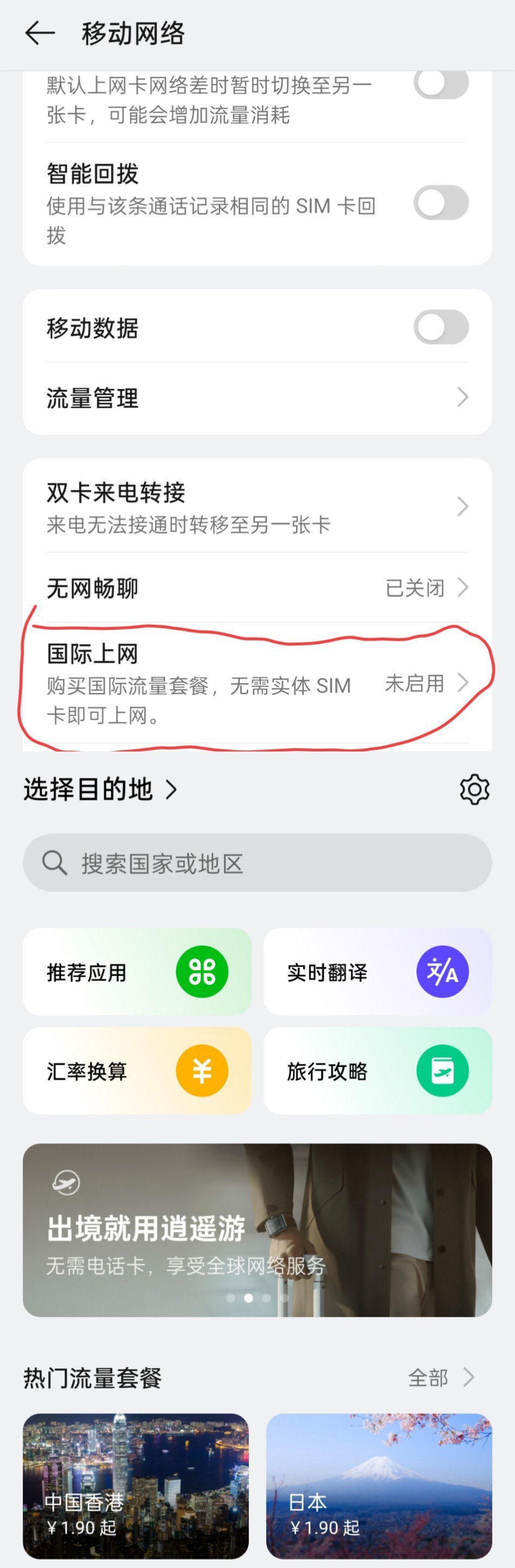Open 汇率换算 card

click(x=137, y=1071)
